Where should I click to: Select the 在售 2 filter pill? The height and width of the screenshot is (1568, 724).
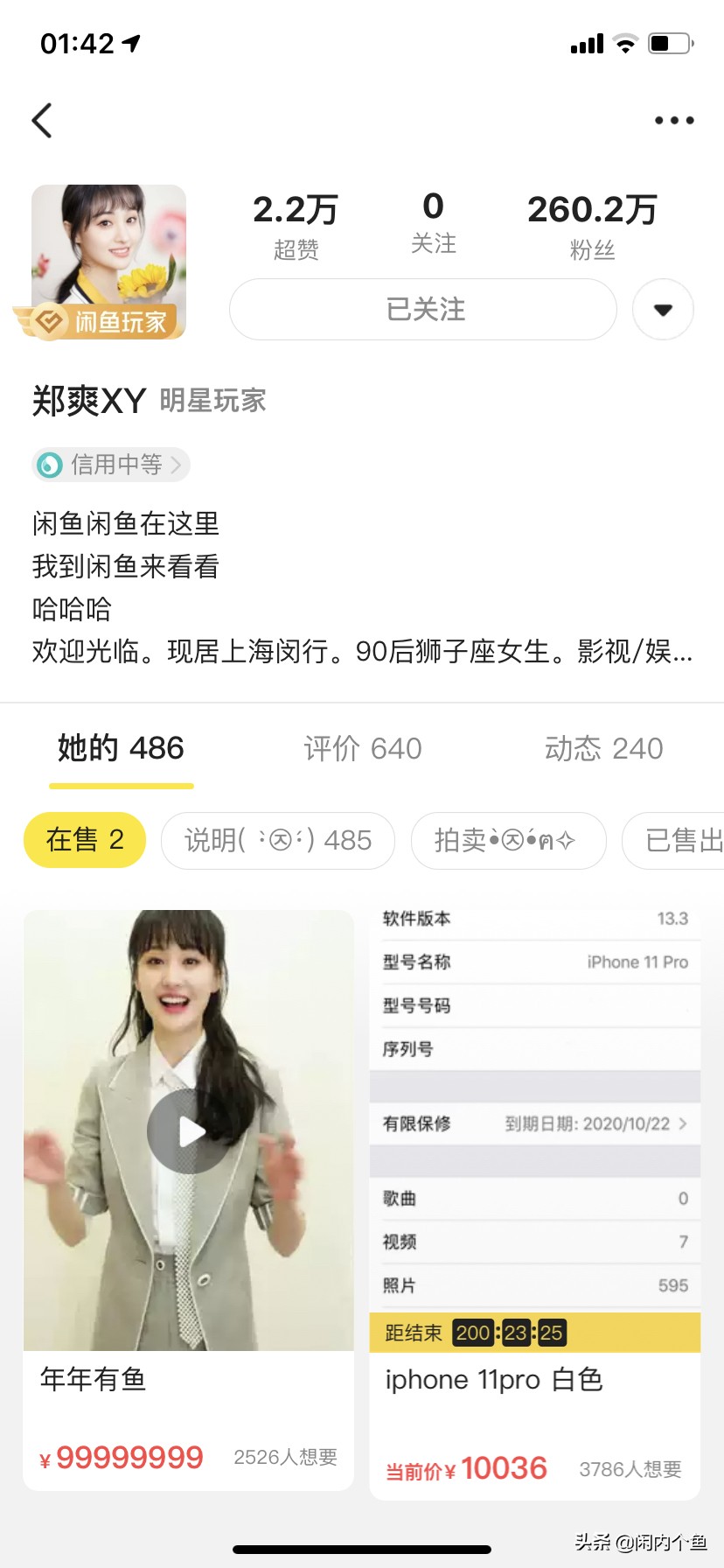pyautogui.click(x=84, y=840)
